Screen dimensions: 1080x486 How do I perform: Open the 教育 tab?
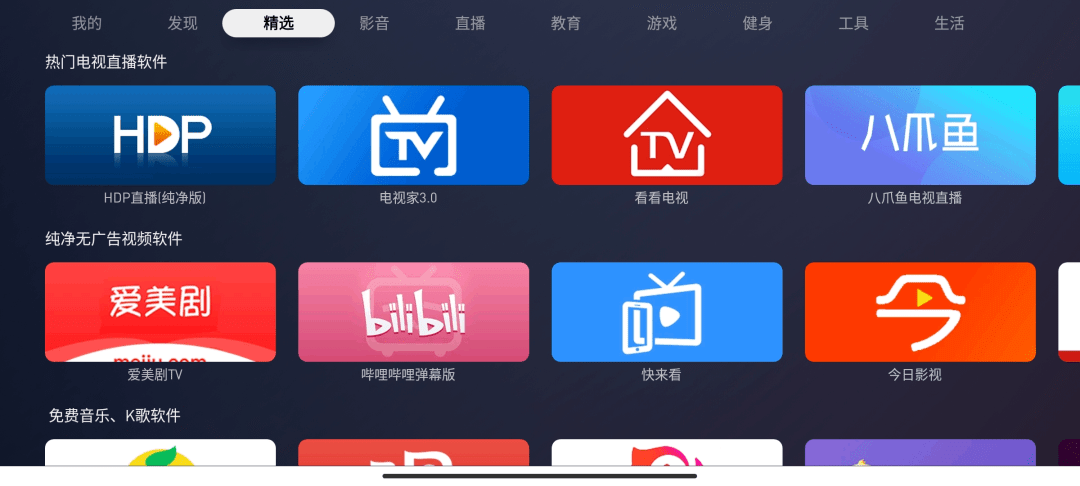point(566,23)
